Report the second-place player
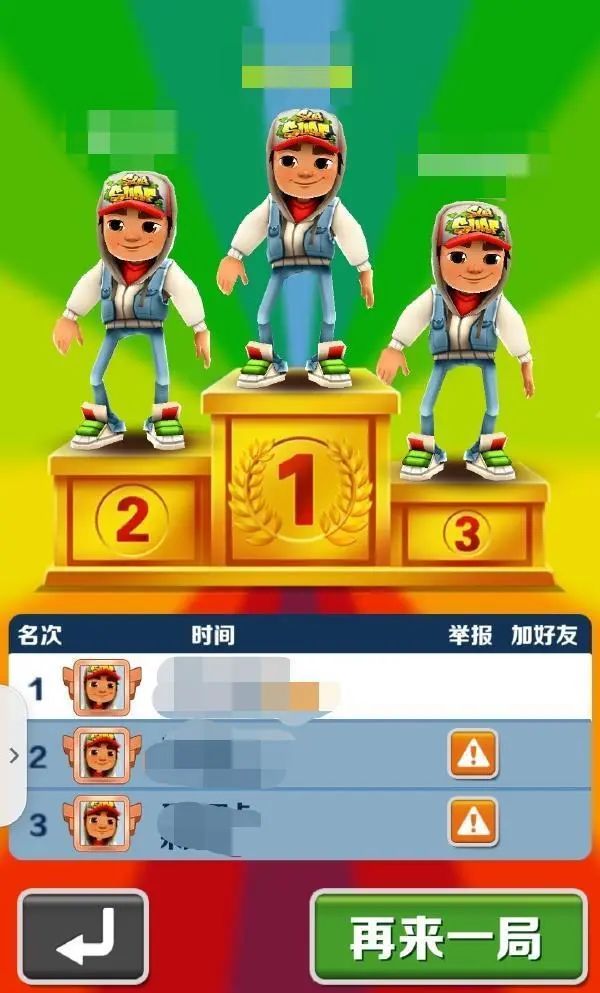The image size is (600, 993). pyautogui.click(x=472, y=754)
